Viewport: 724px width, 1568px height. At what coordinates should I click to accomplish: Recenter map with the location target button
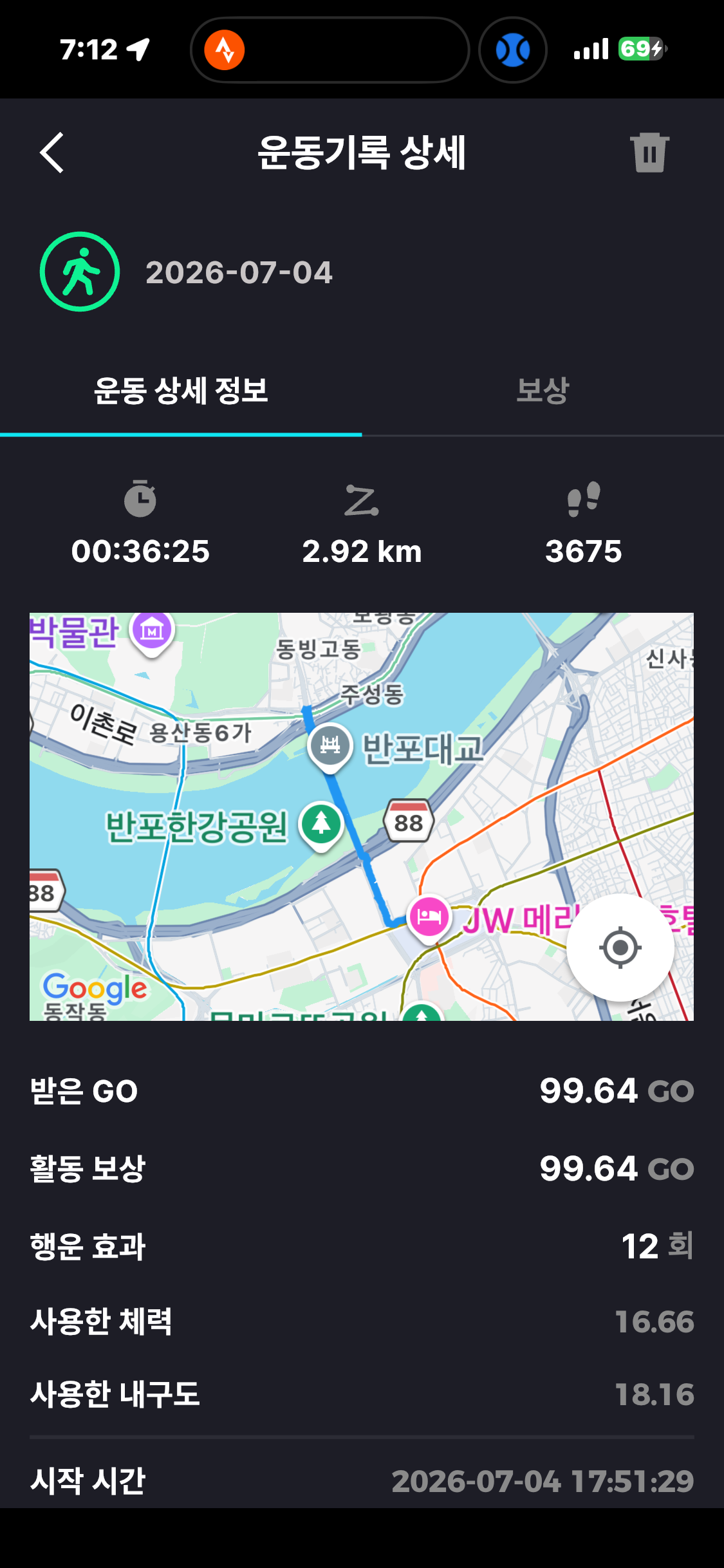click(620, 947)
